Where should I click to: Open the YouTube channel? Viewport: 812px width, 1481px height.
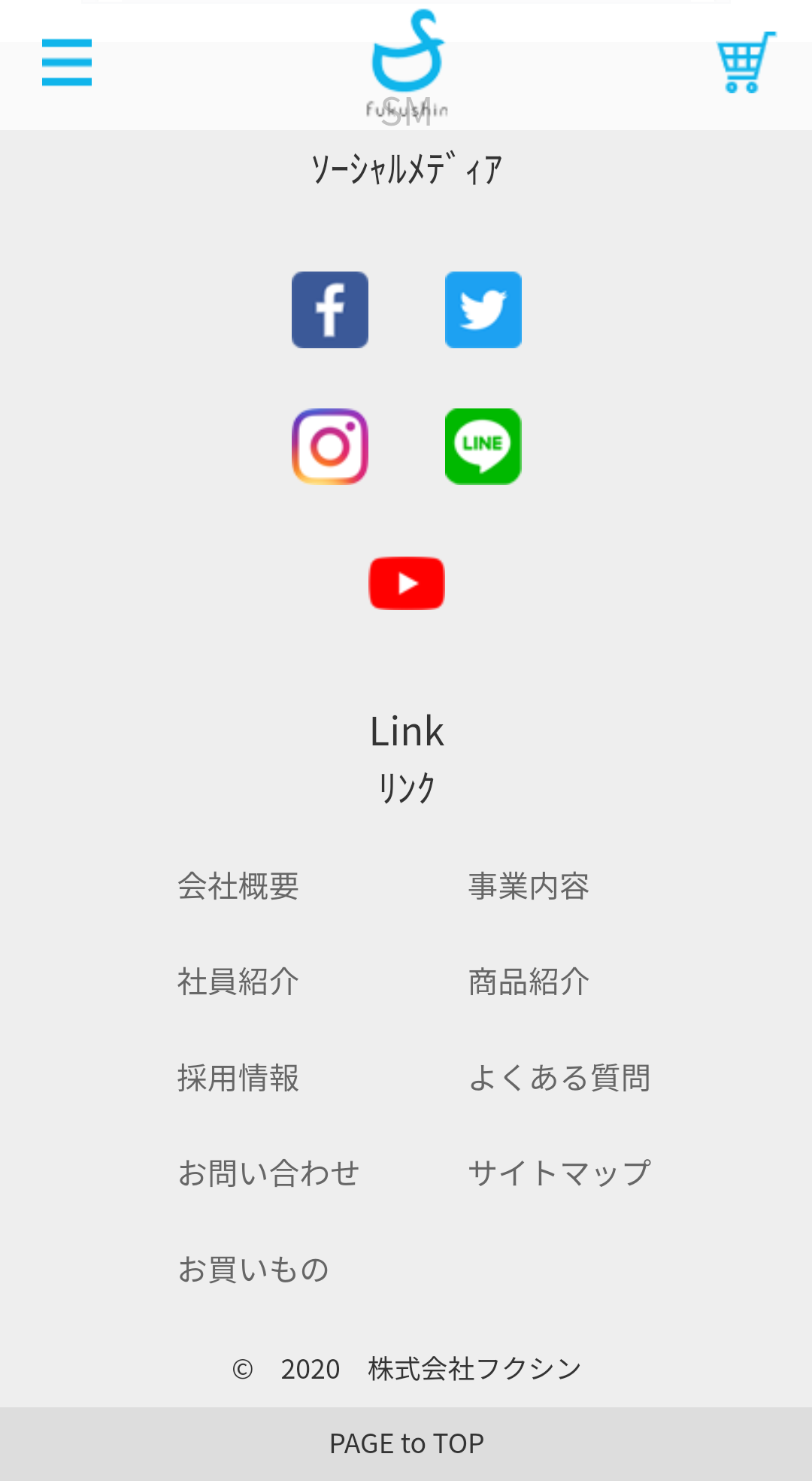[407, 583]
